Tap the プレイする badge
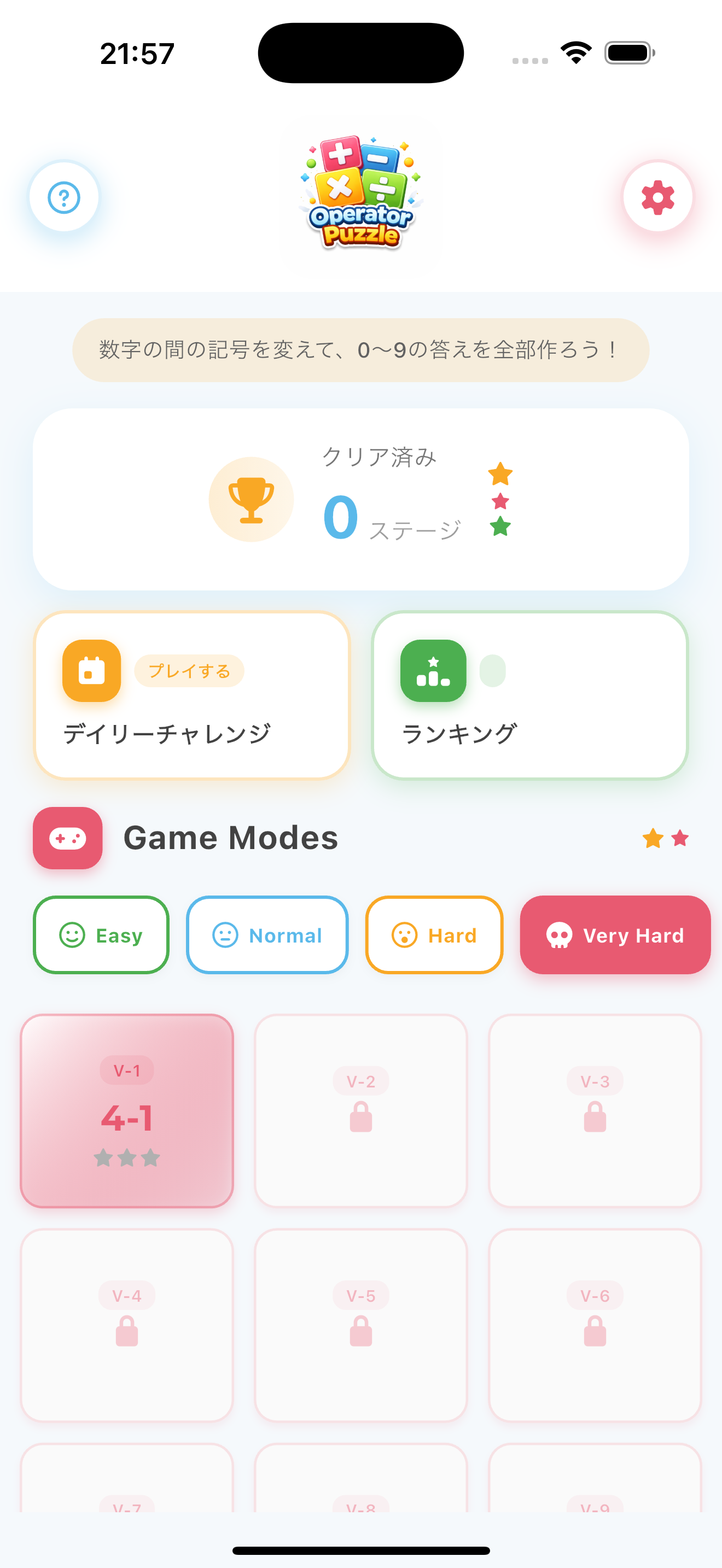This screenshot has width=722, height=1568. tap(189, 671)
